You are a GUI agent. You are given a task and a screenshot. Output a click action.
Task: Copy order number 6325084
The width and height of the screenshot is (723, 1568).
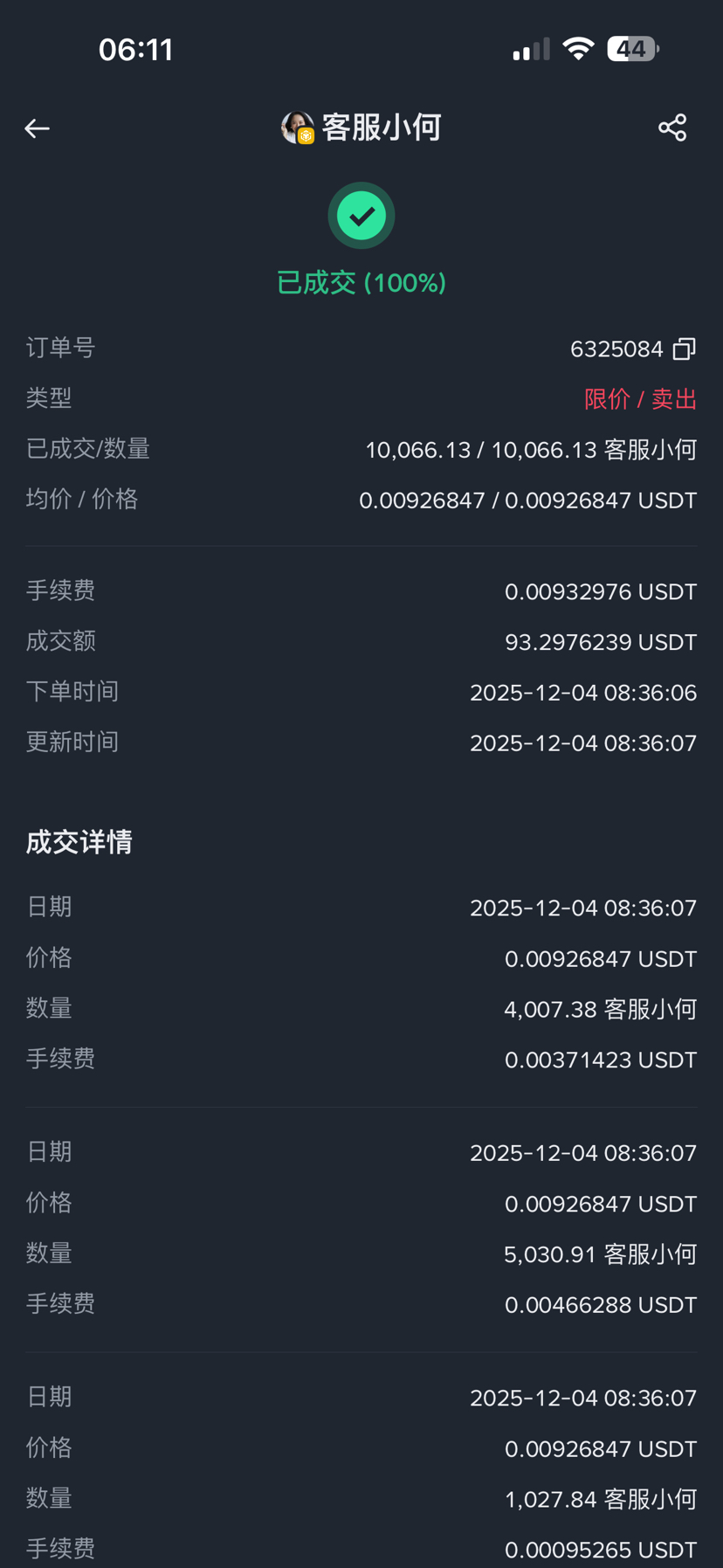[684, 349]
